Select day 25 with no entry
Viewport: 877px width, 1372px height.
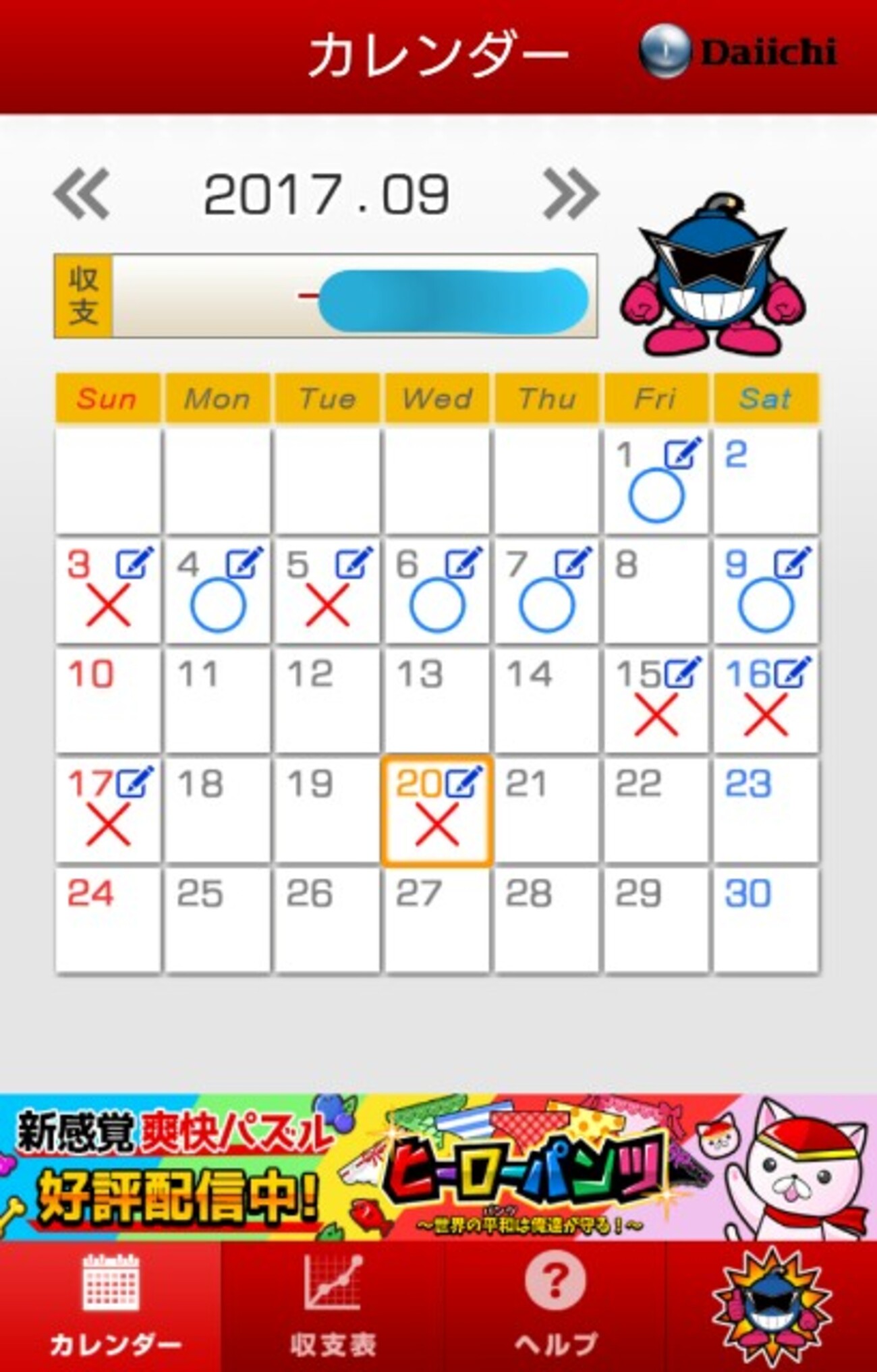217,920
